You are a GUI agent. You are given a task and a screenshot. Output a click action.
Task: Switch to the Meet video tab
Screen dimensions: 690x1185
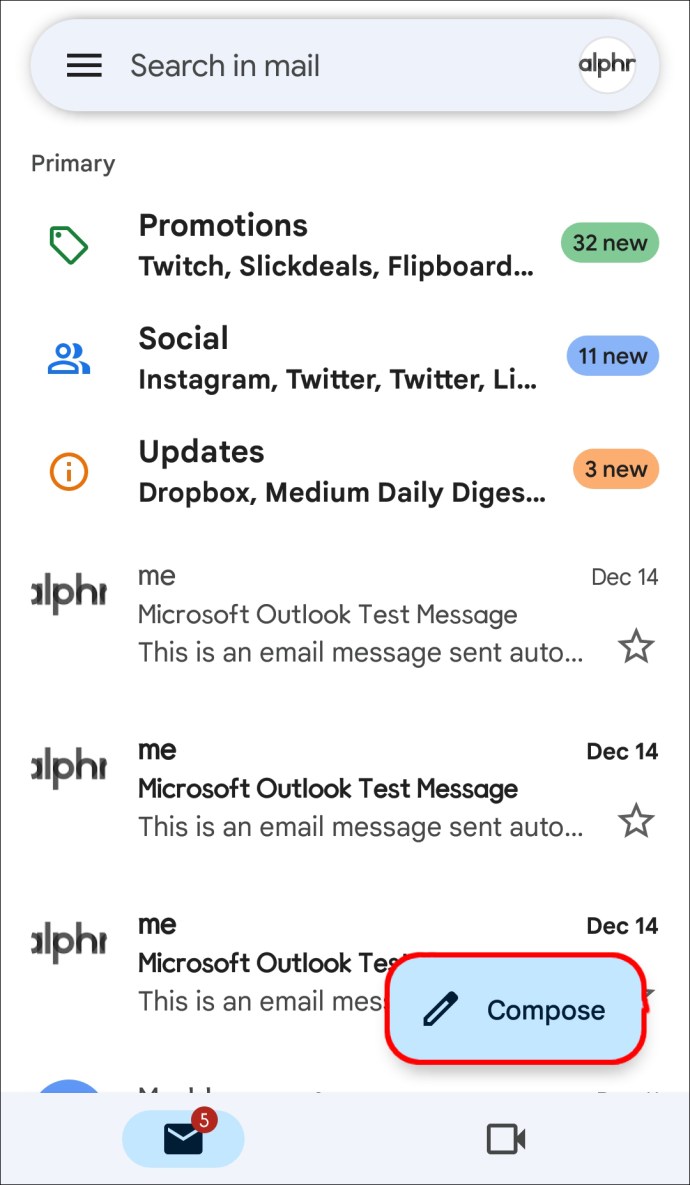[x=506, y=1138]
